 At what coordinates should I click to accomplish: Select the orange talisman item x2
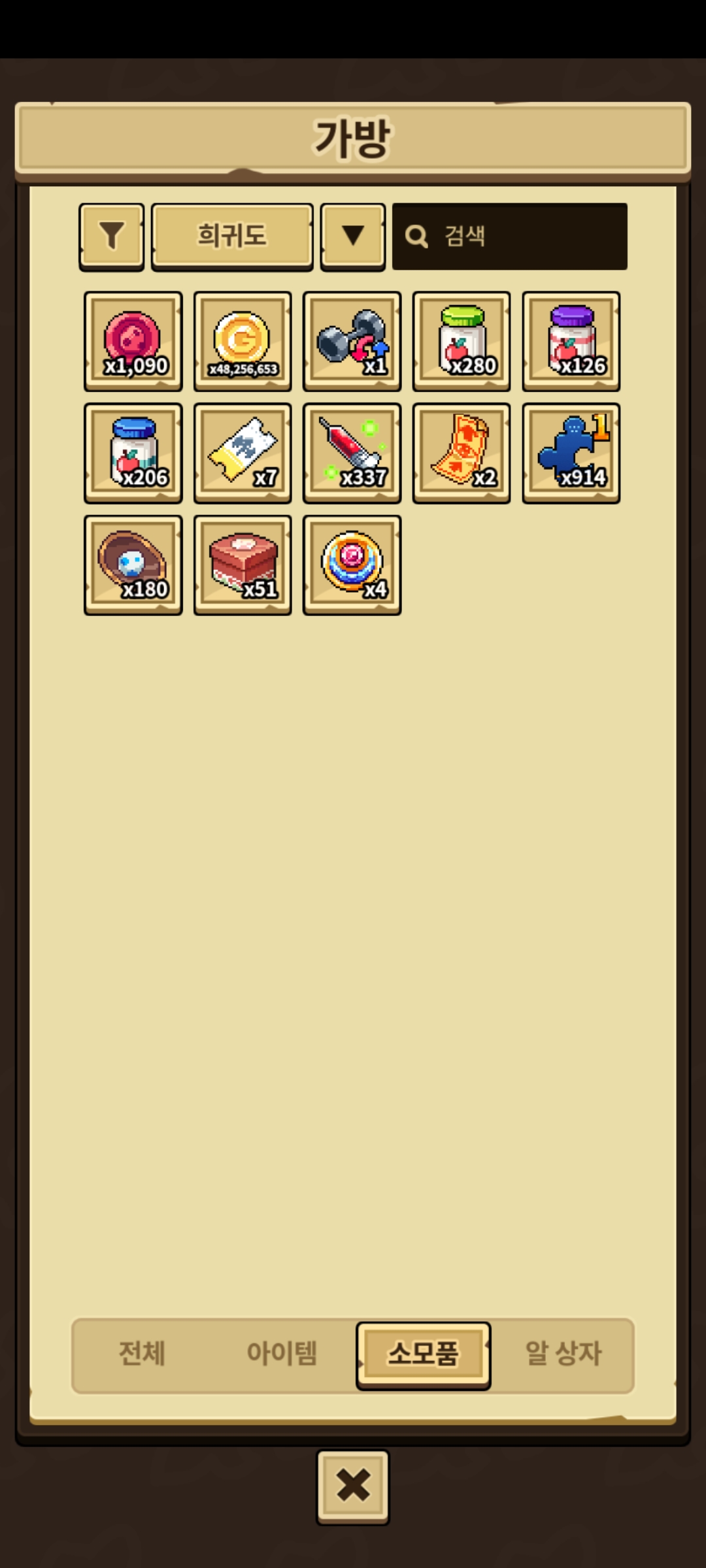(x=462, y=453)
